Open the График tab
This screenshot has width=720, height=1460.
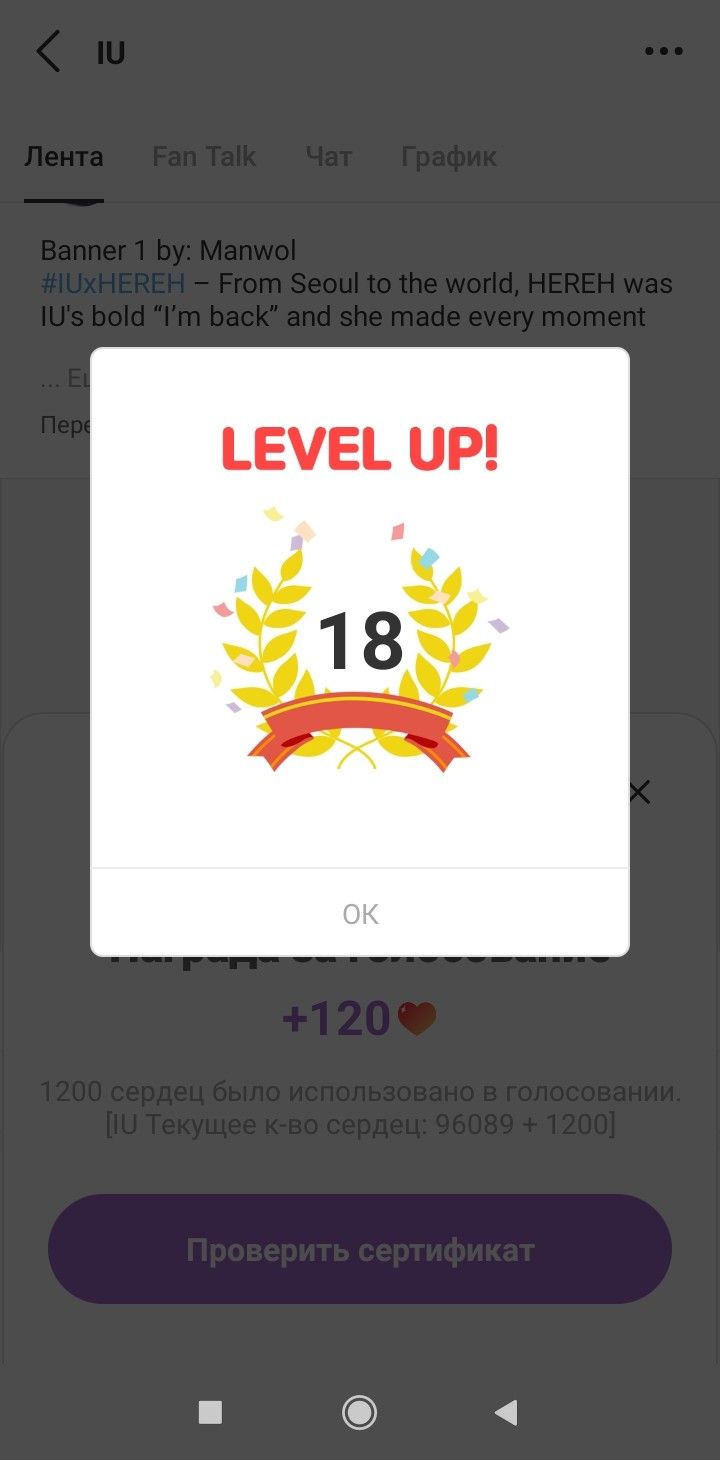449,157
